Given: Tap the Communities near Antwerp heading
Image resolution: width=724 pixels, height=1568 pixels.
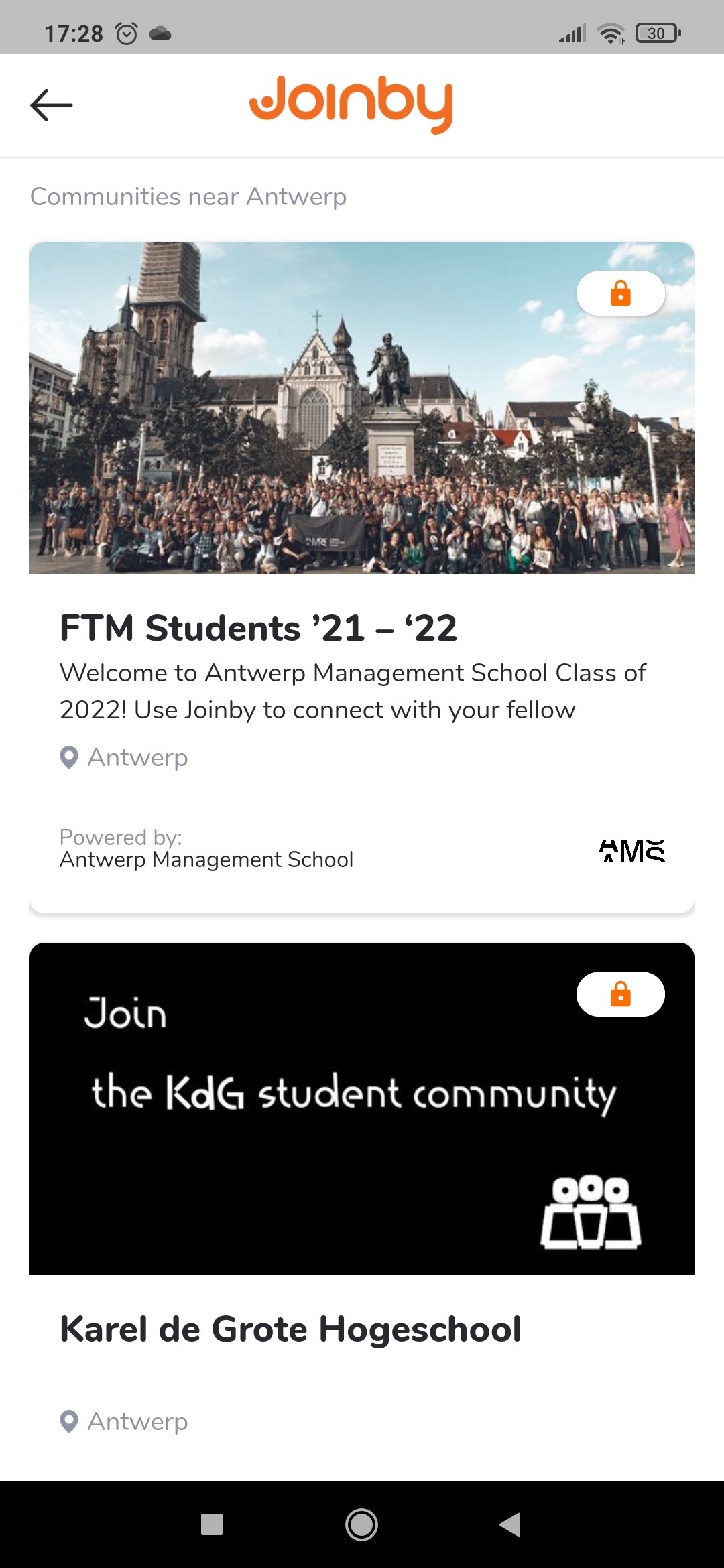Looking at the screenshot, I should [x=188, y=196].
